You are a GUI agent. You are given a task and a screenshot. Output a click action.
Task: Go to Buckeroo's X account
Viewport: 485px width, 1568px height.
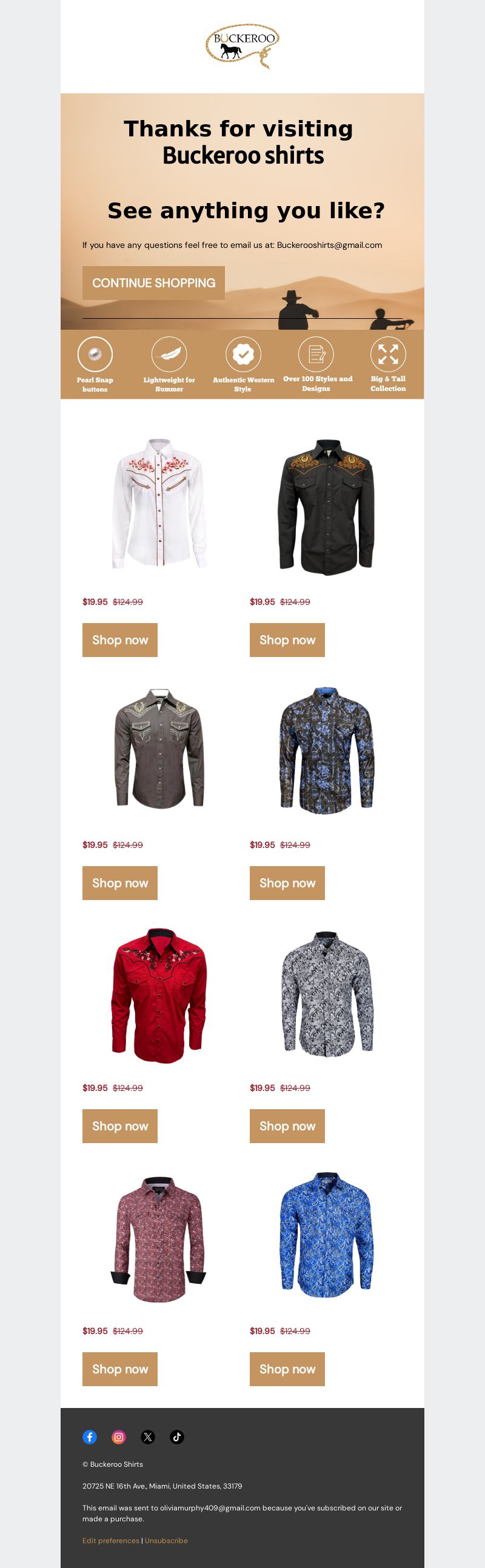coord(148,1436)
